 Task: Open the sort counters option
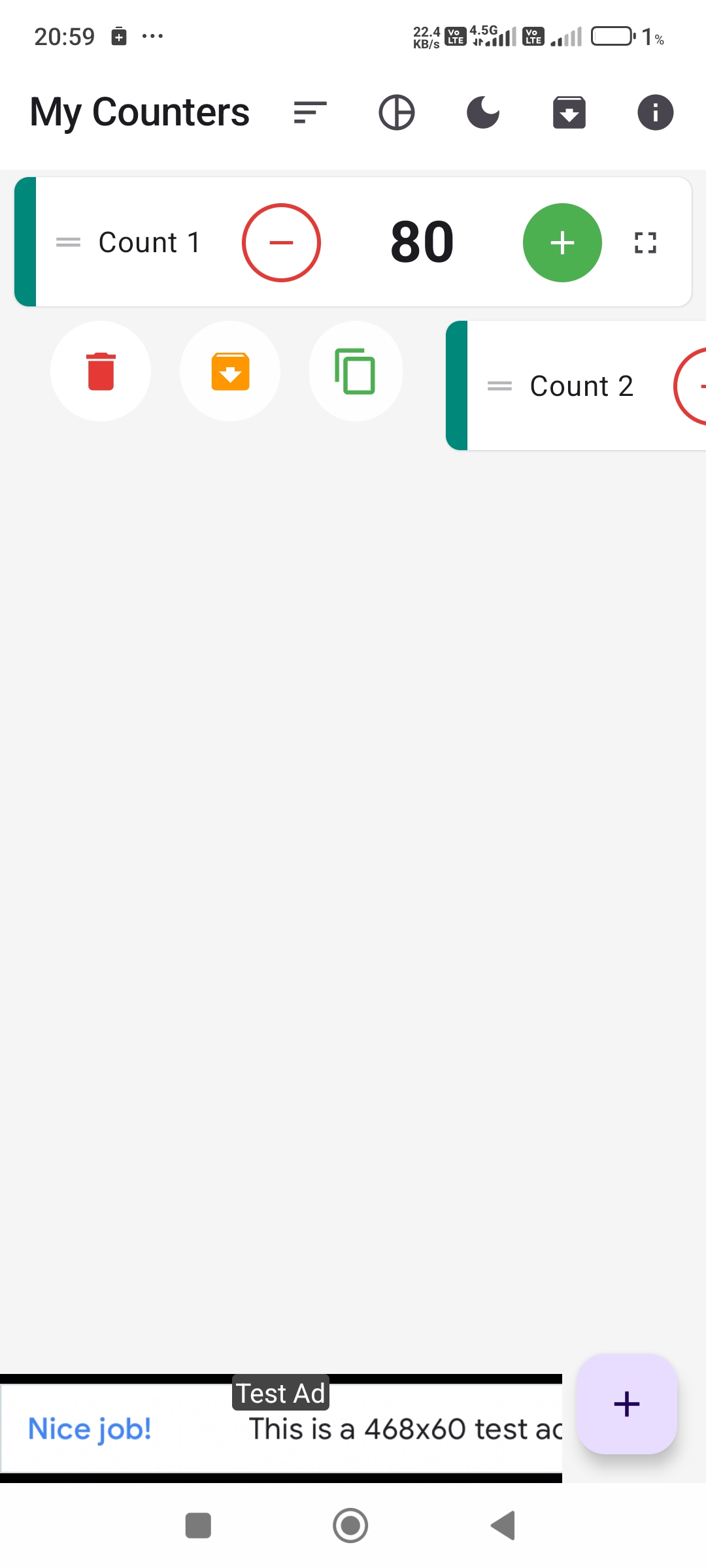(310, 112)
